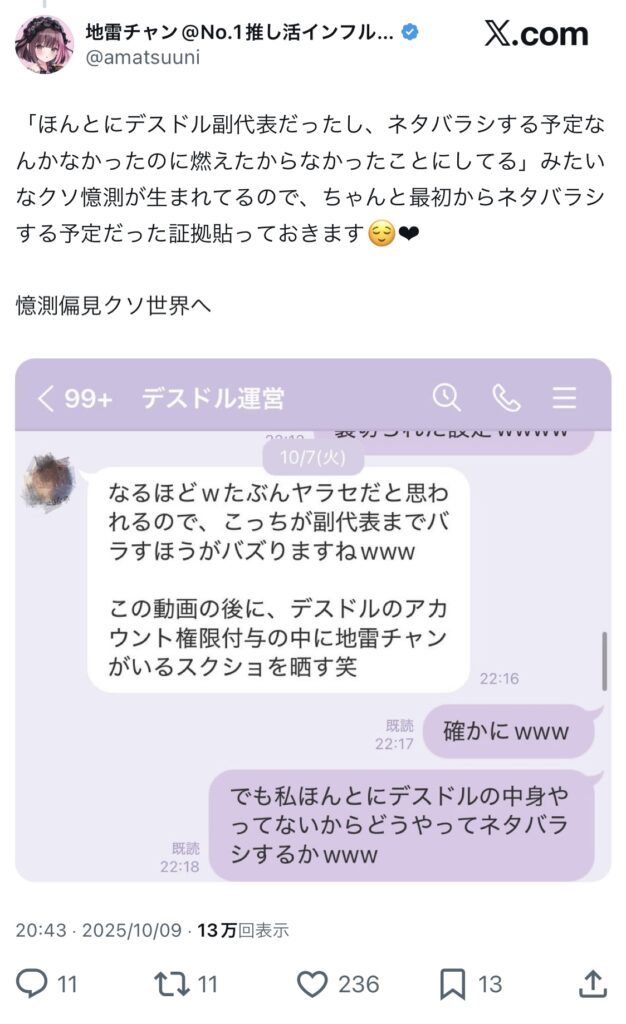Like this post
The height and width of the screenshot is (1024, 626).
(x=314, y=984)
